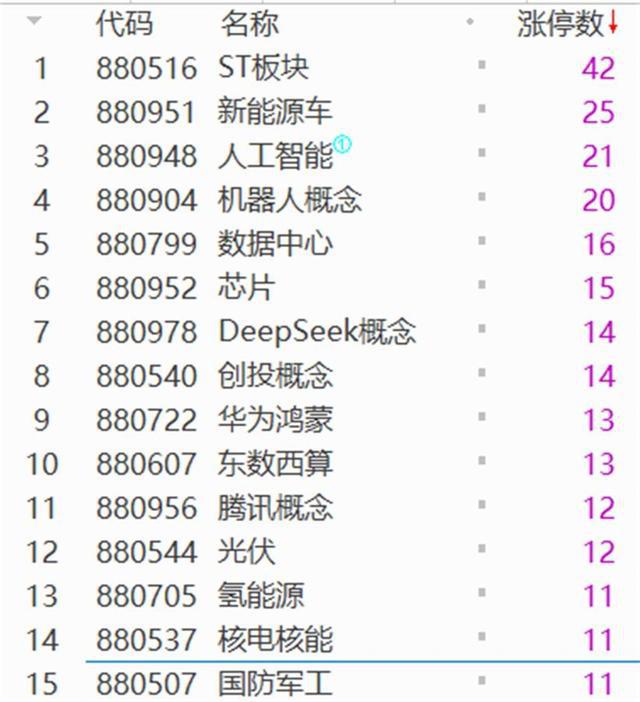The height and width of the screenshot is (702, 640).
Task: Open the 机器人概念 row
Action: [289, 200]
